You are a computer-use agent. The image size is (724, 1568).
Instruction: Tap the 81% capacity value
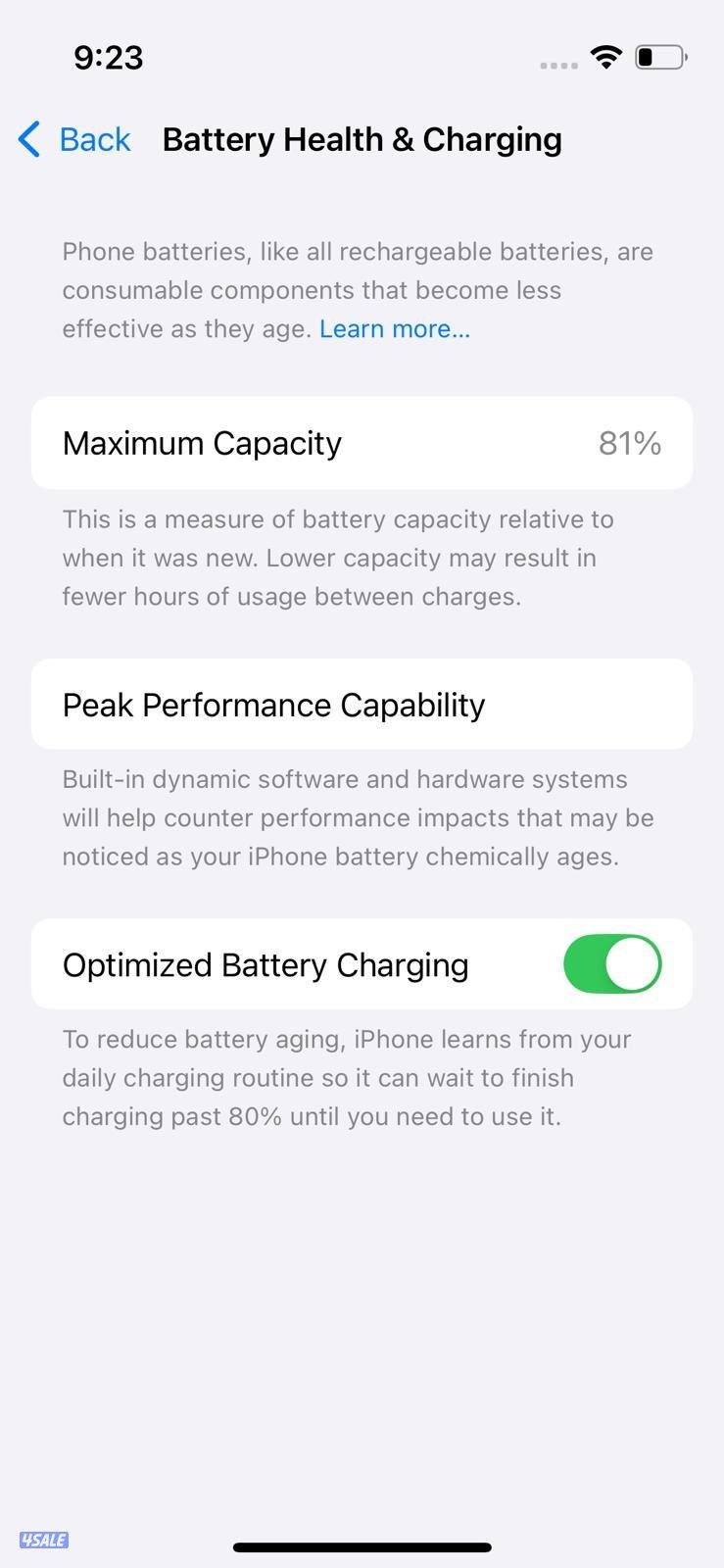[630, 442]
